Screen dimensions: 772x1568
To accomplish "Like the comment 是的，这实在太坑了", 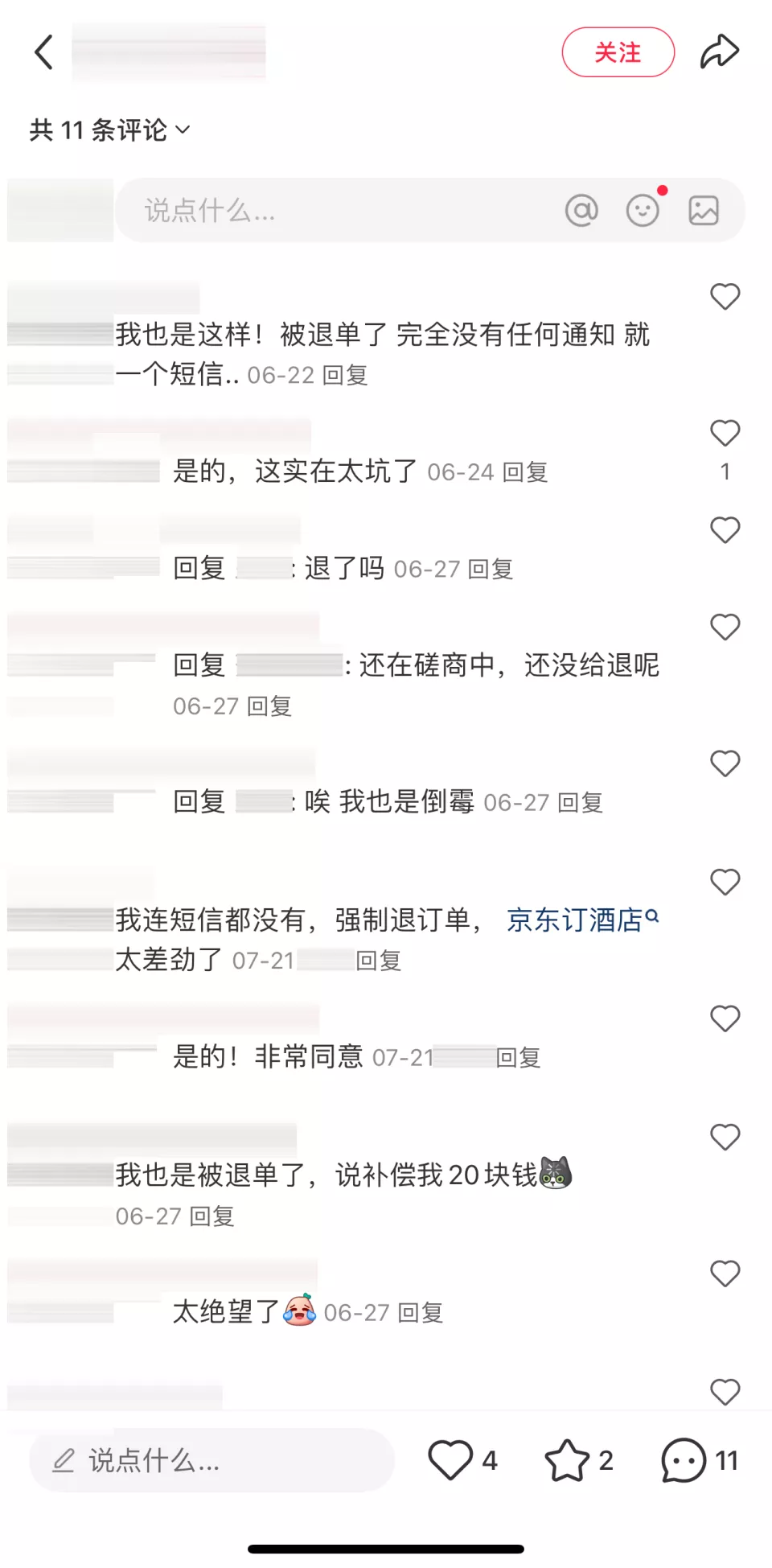I will (x=725, y=434).
